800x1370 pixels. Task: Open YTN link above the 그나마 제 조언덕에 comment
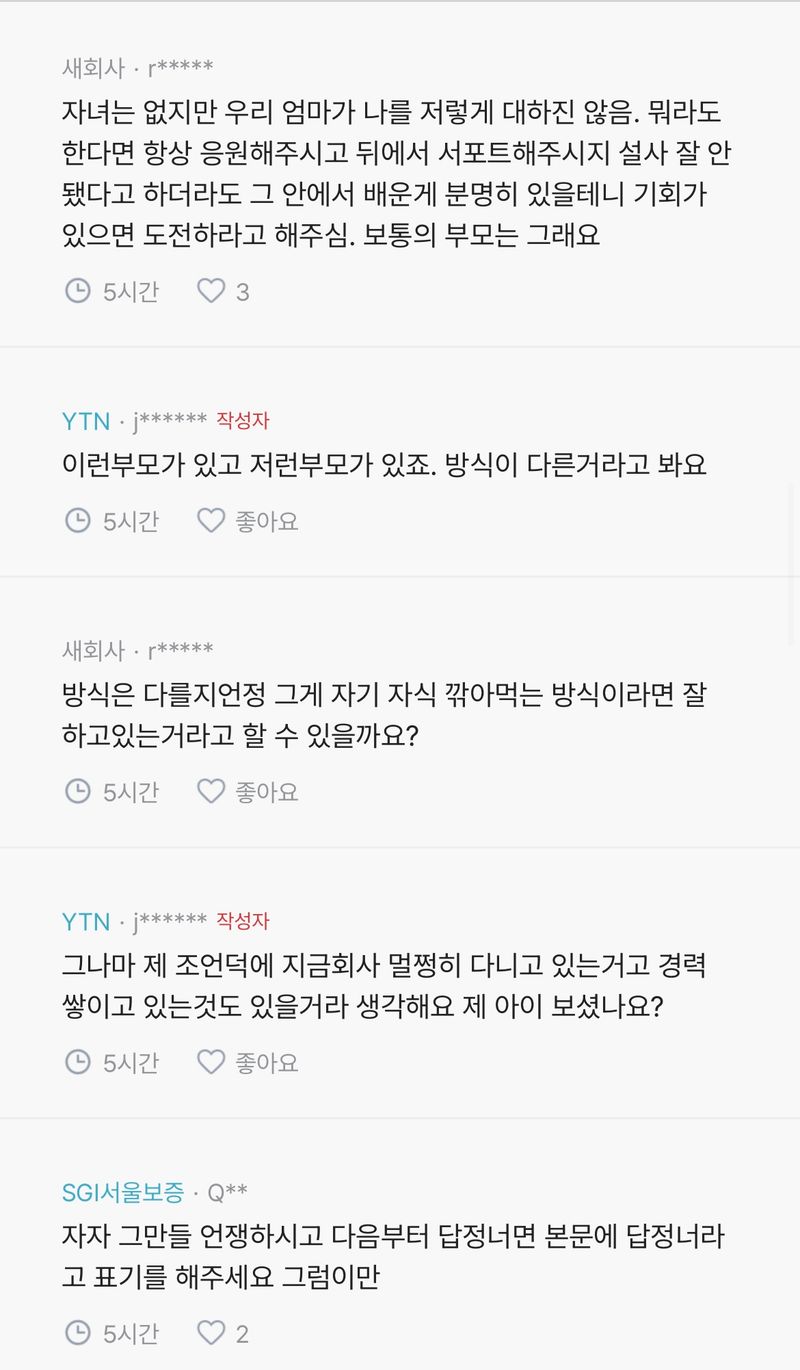[86, 921]
